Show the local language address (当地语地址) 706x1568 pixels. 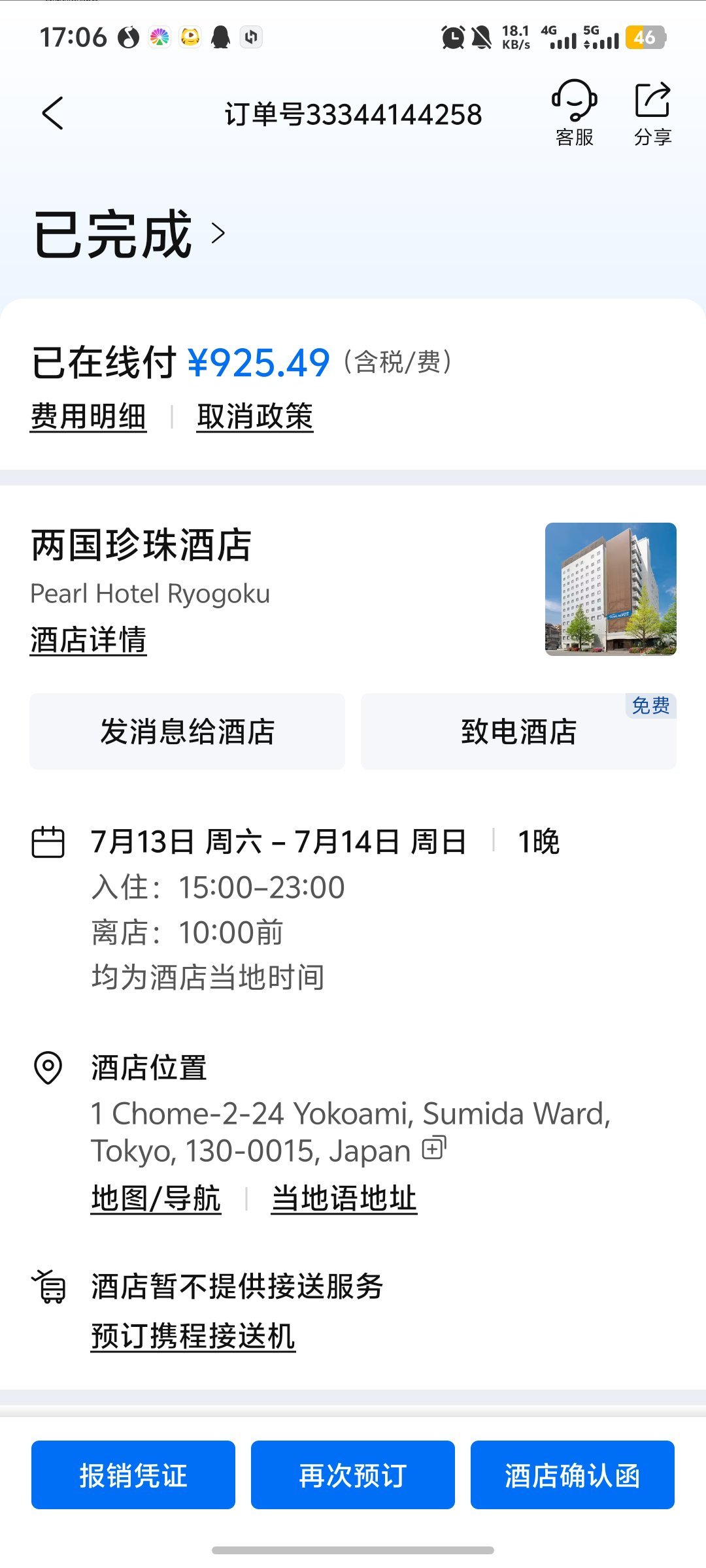coord(344,1199)
